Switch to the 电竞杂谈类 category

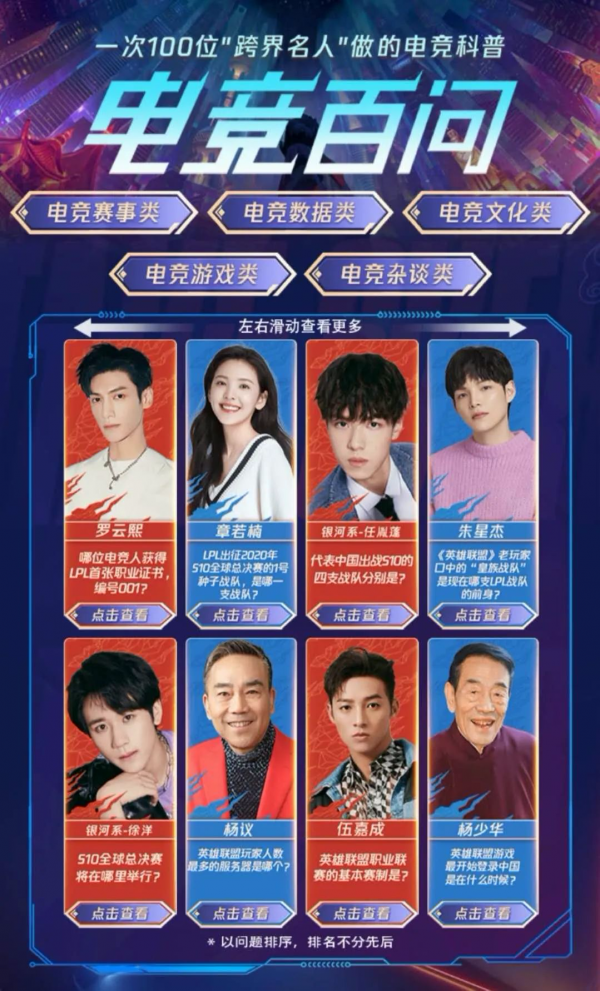[x=398, y=274]
